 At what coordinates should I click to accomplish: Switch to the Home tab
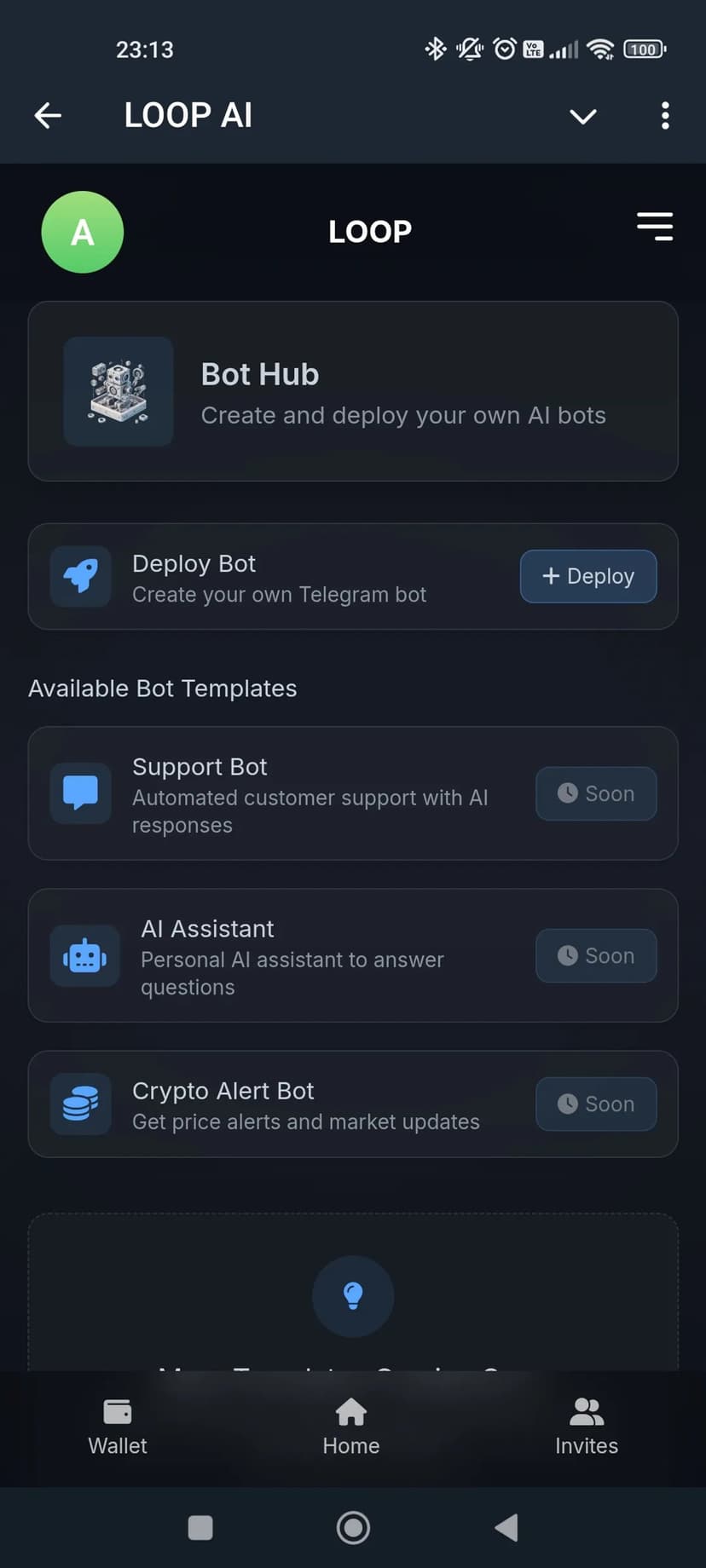coord(351,1427)
